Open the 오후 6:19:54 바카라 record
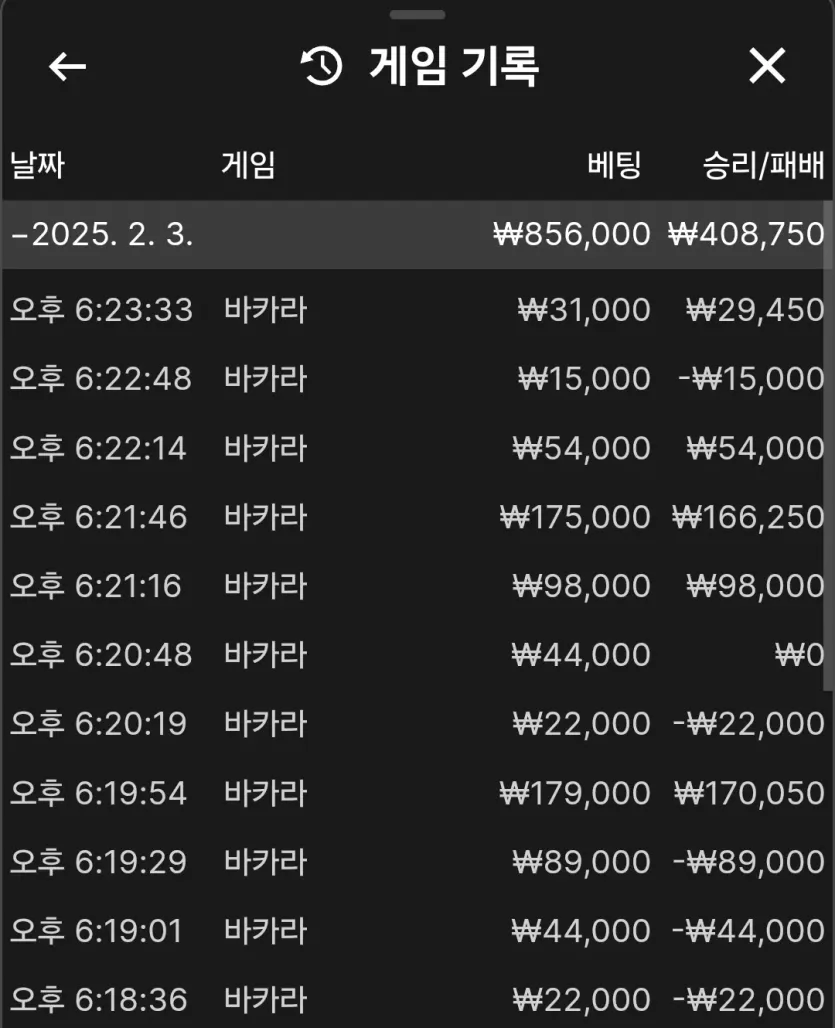Image resolution: width=835 pixels, height=1028 pixels. pyautogui.click(x=416, y=793)
